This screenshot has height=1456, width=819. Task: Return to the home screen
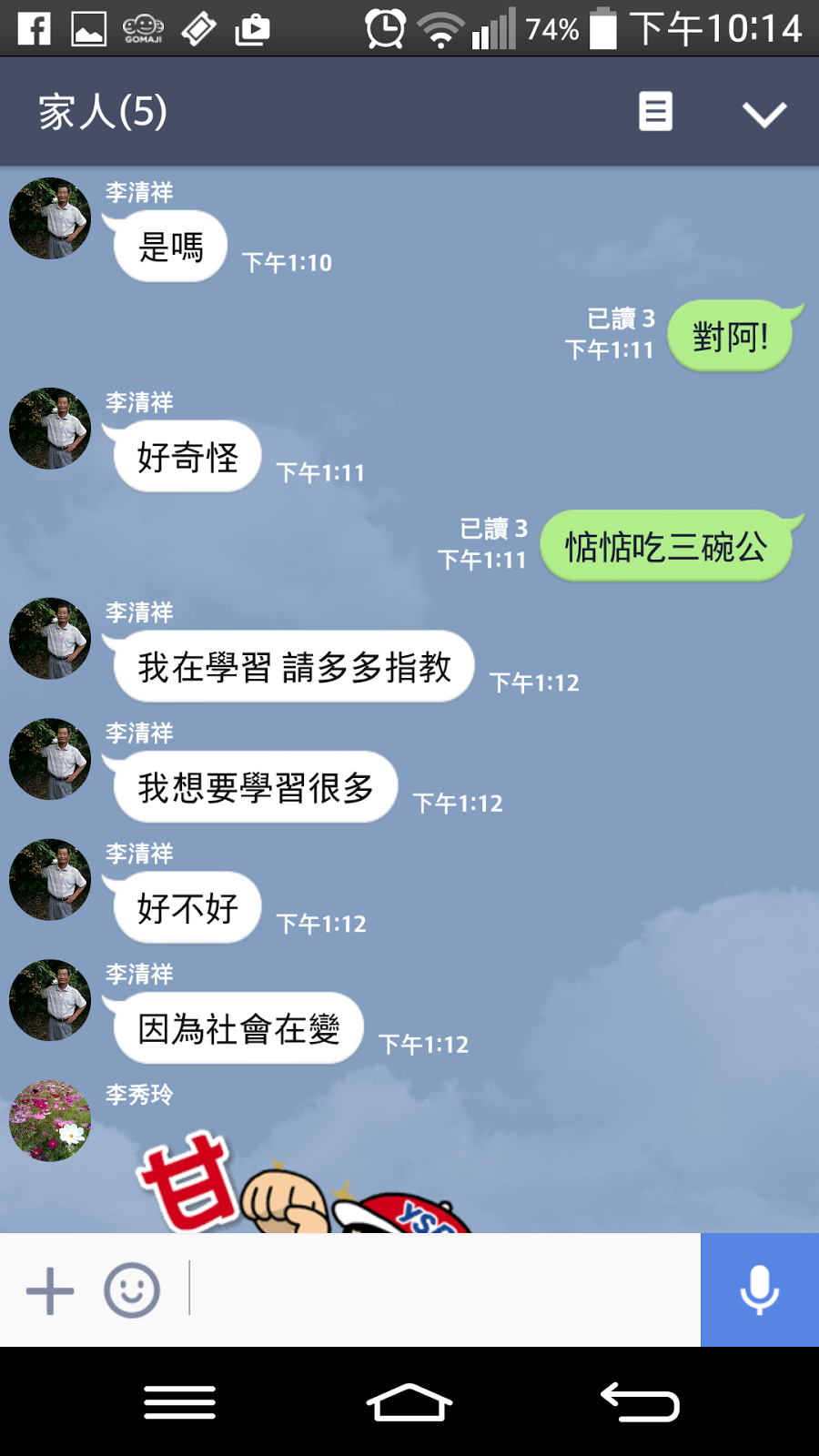[x=409, y=1401]
